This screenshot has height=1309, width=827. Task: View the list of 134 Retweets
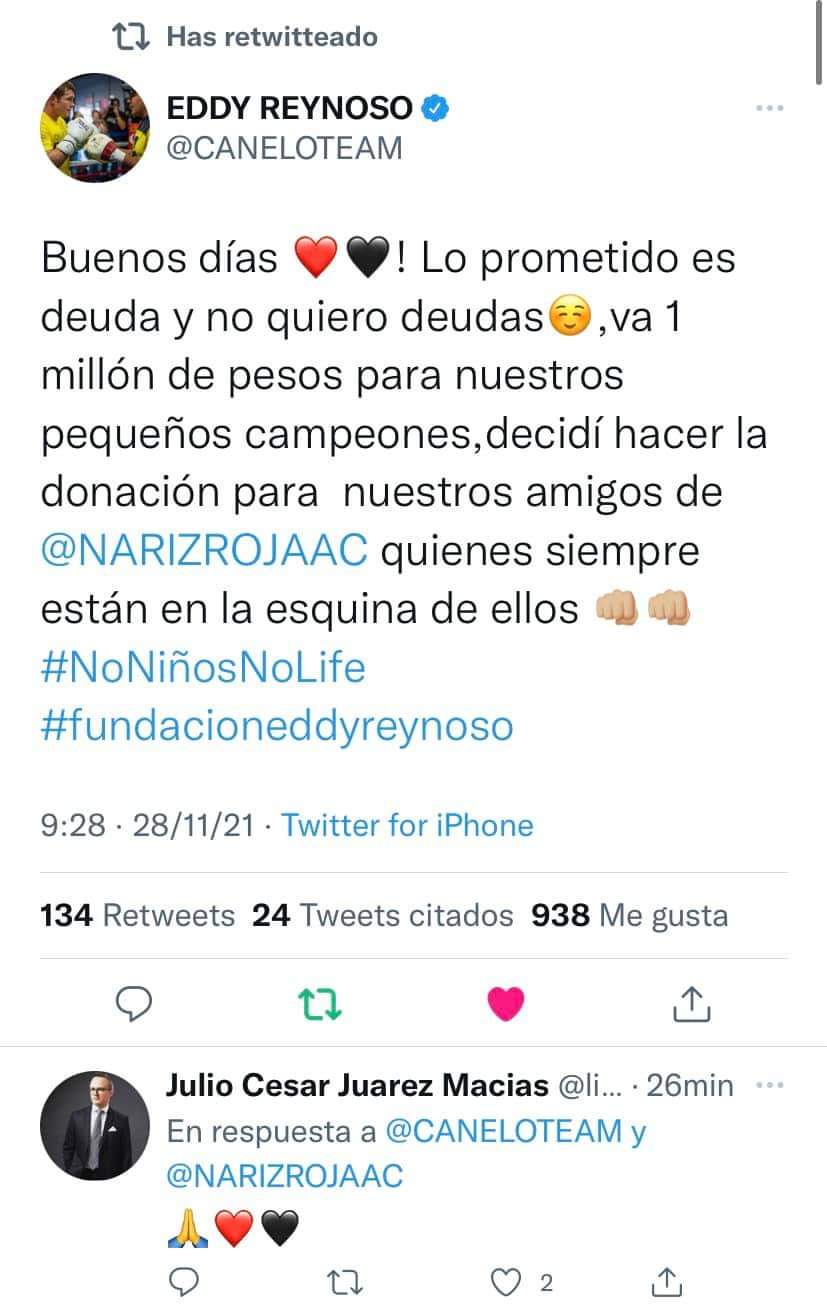[138, 915]
